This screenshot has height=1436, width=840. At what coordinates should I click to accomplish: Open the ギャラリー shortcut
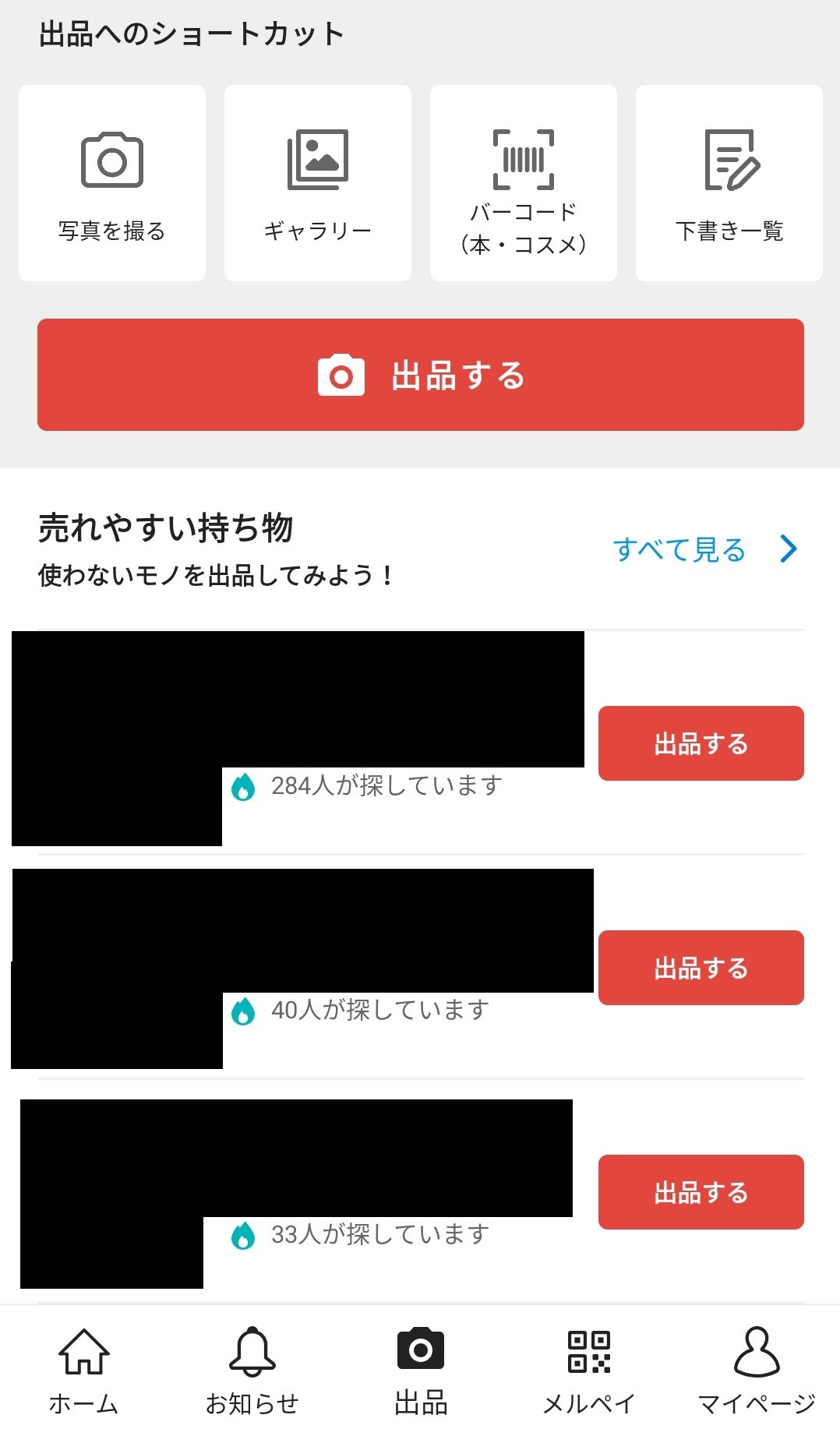click(x=318, y=183)
